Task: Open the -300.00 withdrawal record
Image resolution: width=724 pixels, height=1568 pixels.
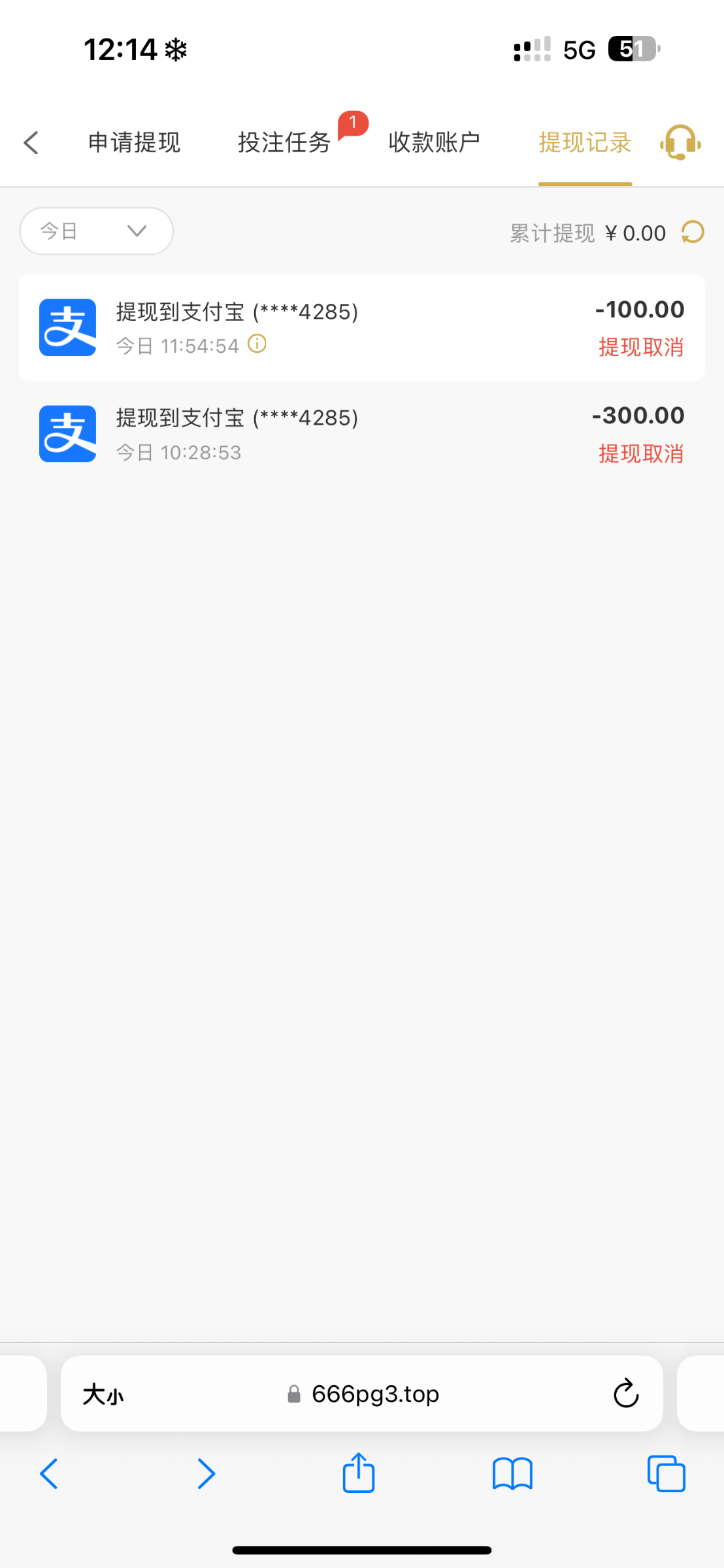Action: pyautogui.click(x=361, y=434)
